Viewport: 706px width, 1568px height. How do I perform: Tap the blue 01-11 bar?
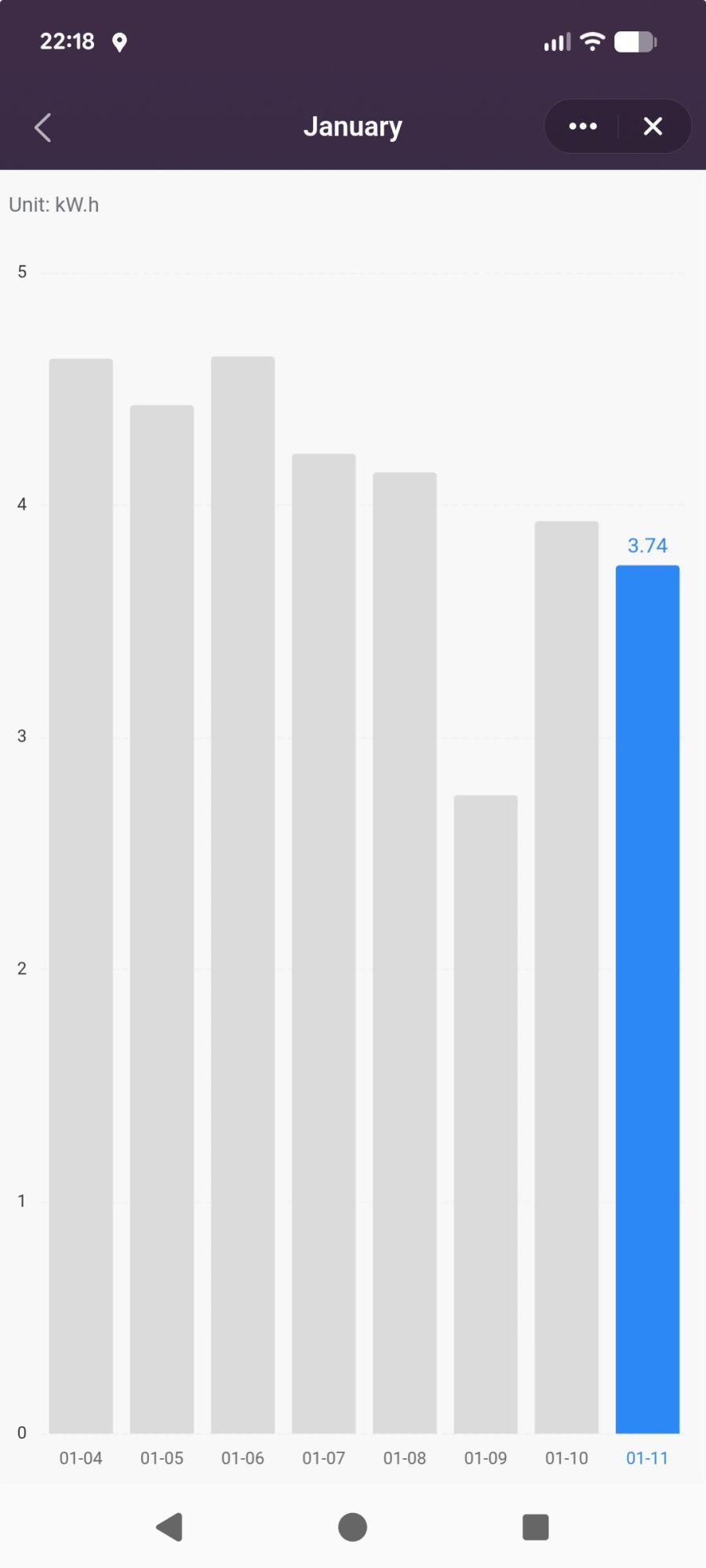coord(647,1000)
